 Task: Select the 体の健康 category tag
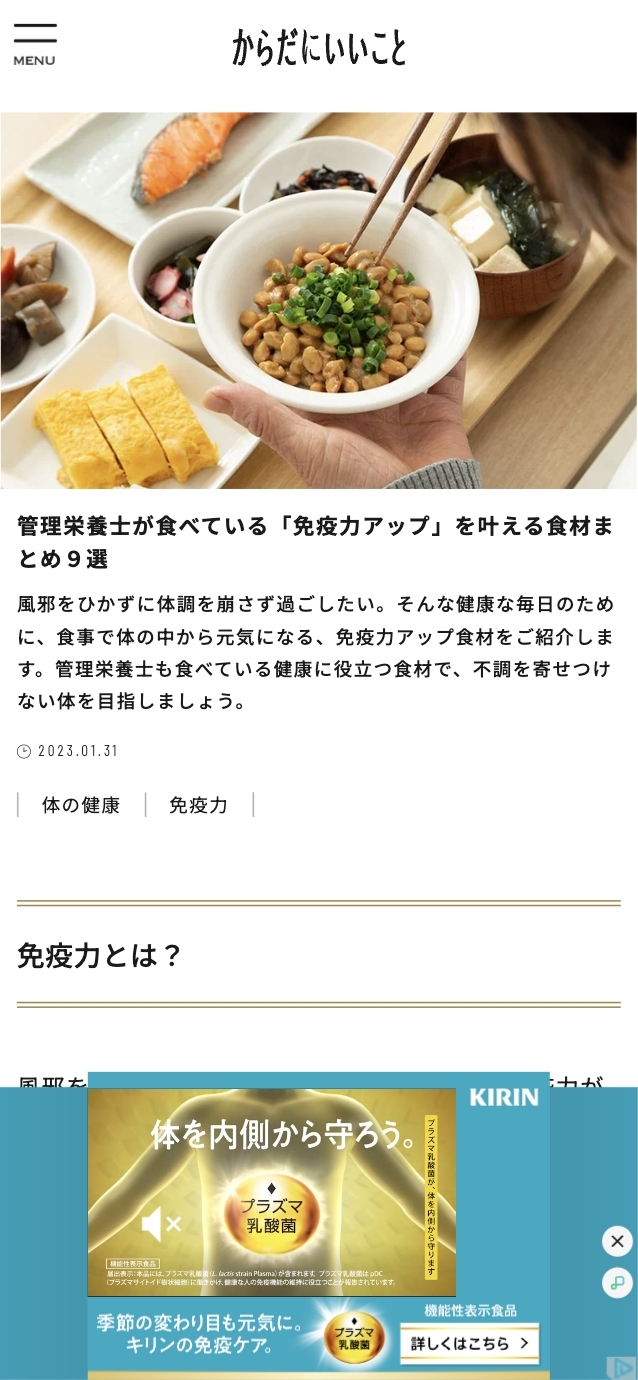(x=81, y=805)
